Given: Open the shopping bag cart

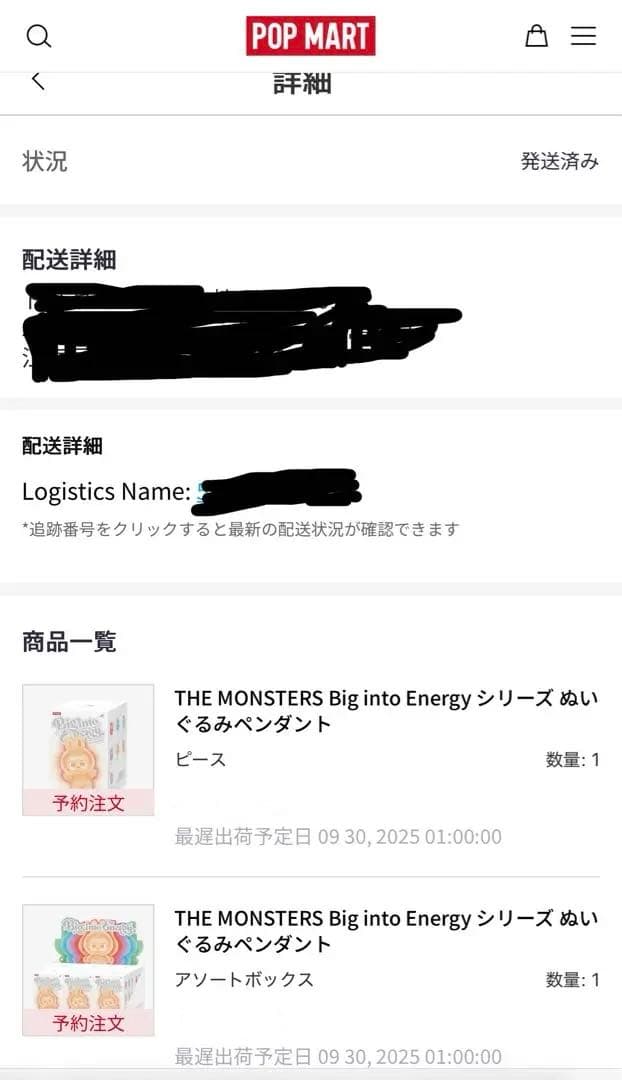Looking at the screenshot, I should (x=537, y=37).
